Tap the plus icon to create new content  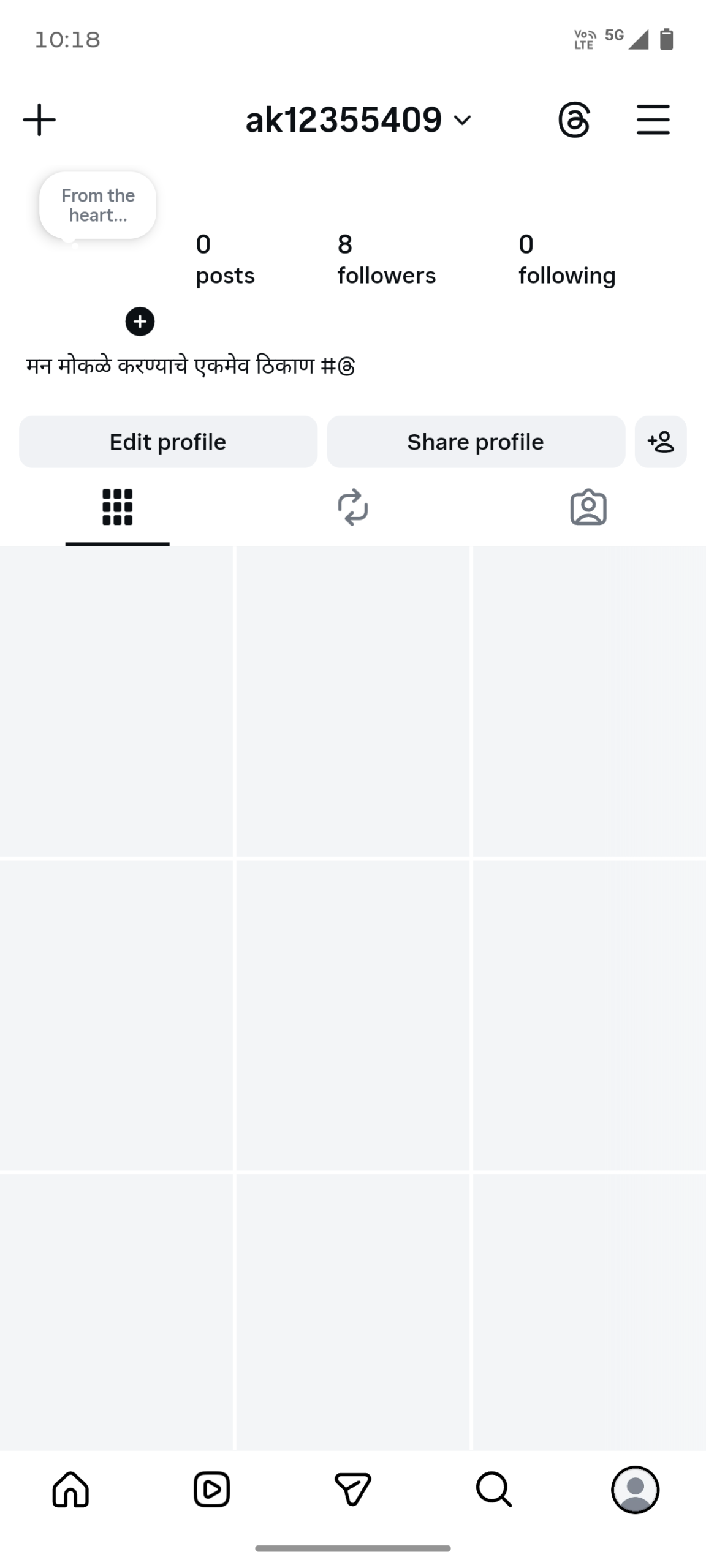(39, 119)
